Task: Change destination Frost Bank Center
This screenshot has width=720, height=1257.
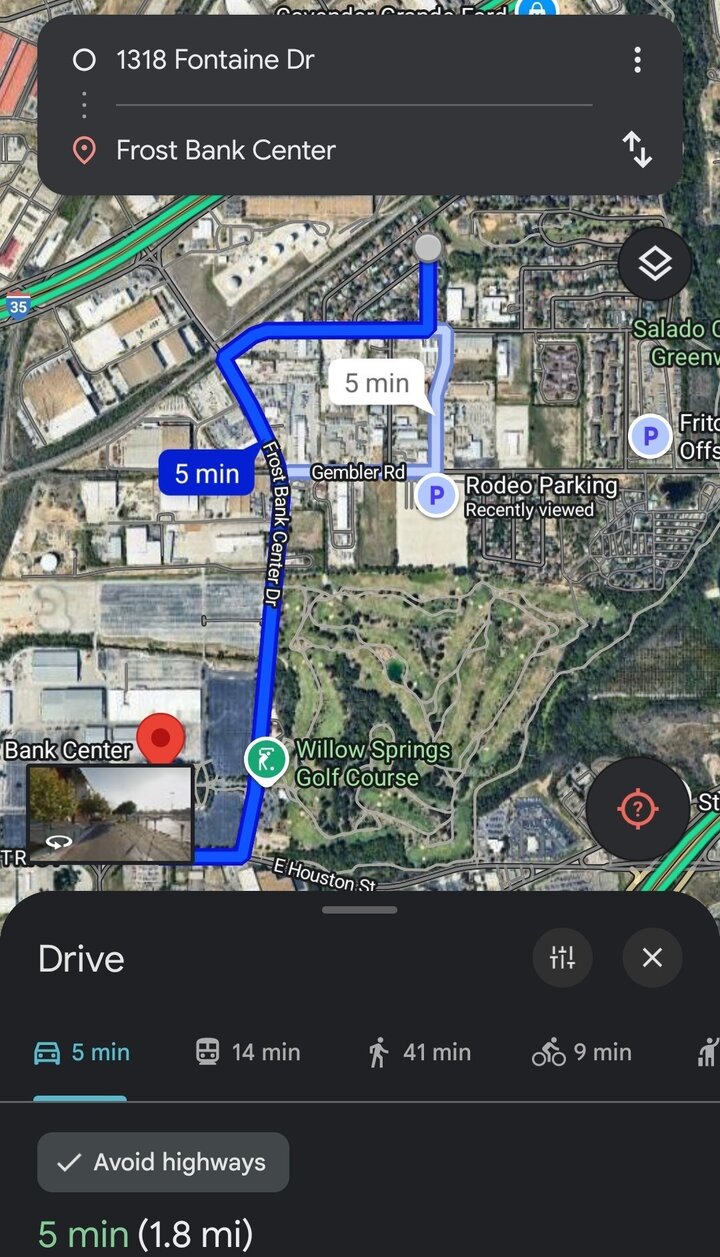Action: (x=226, y=150)
